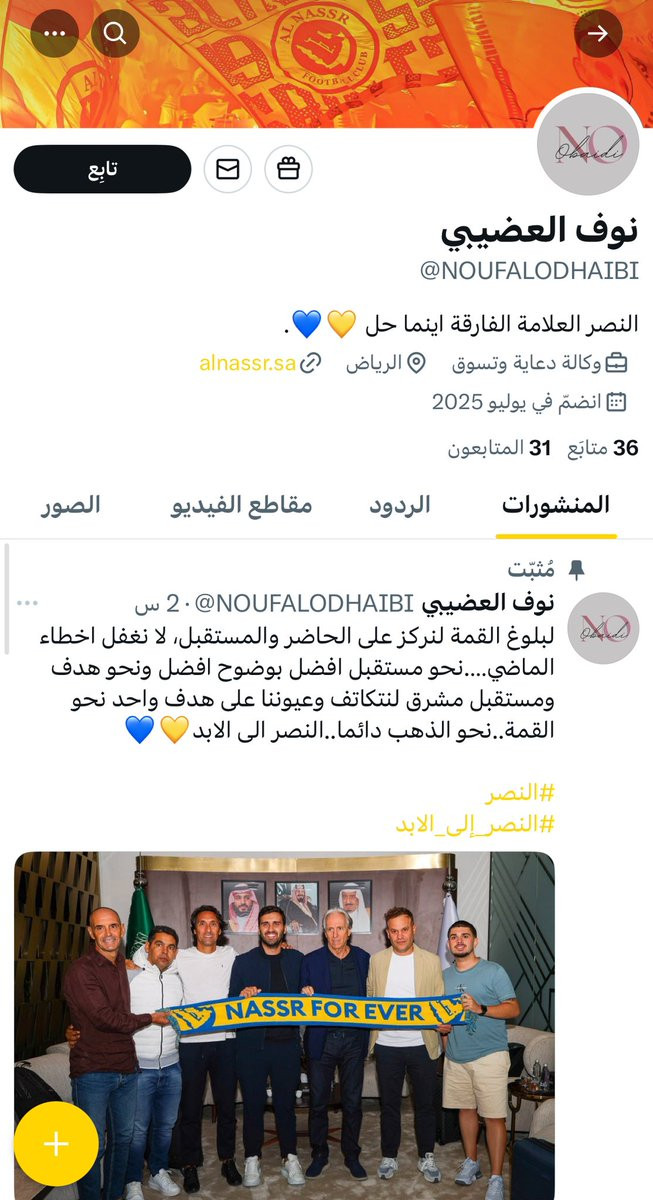Image resolution: width=653 pixels, height=1200 pixels.
Task: Switch to the الردود tab
Action: [400, 504]
